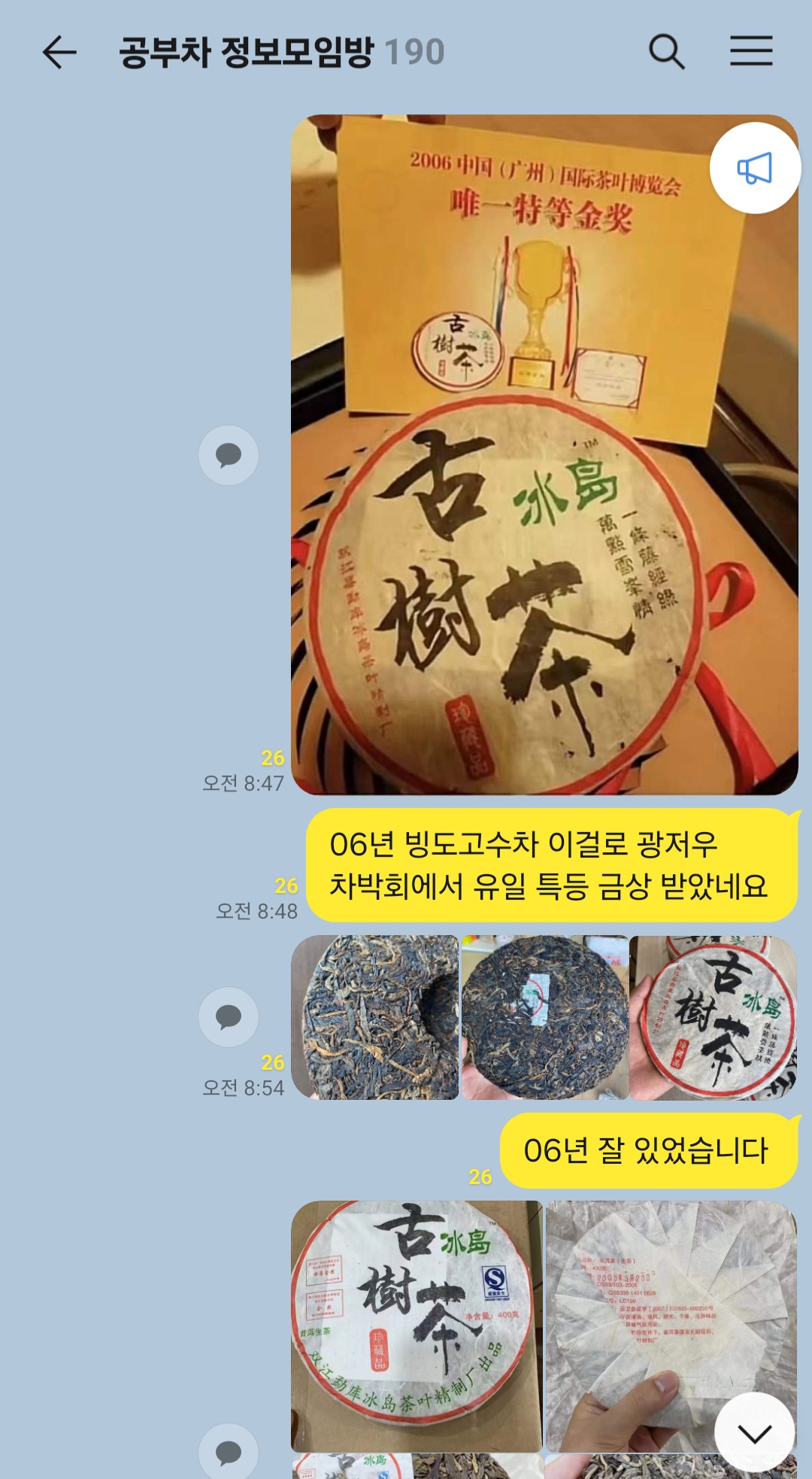Go back from the chat room

tap(59, 52)
